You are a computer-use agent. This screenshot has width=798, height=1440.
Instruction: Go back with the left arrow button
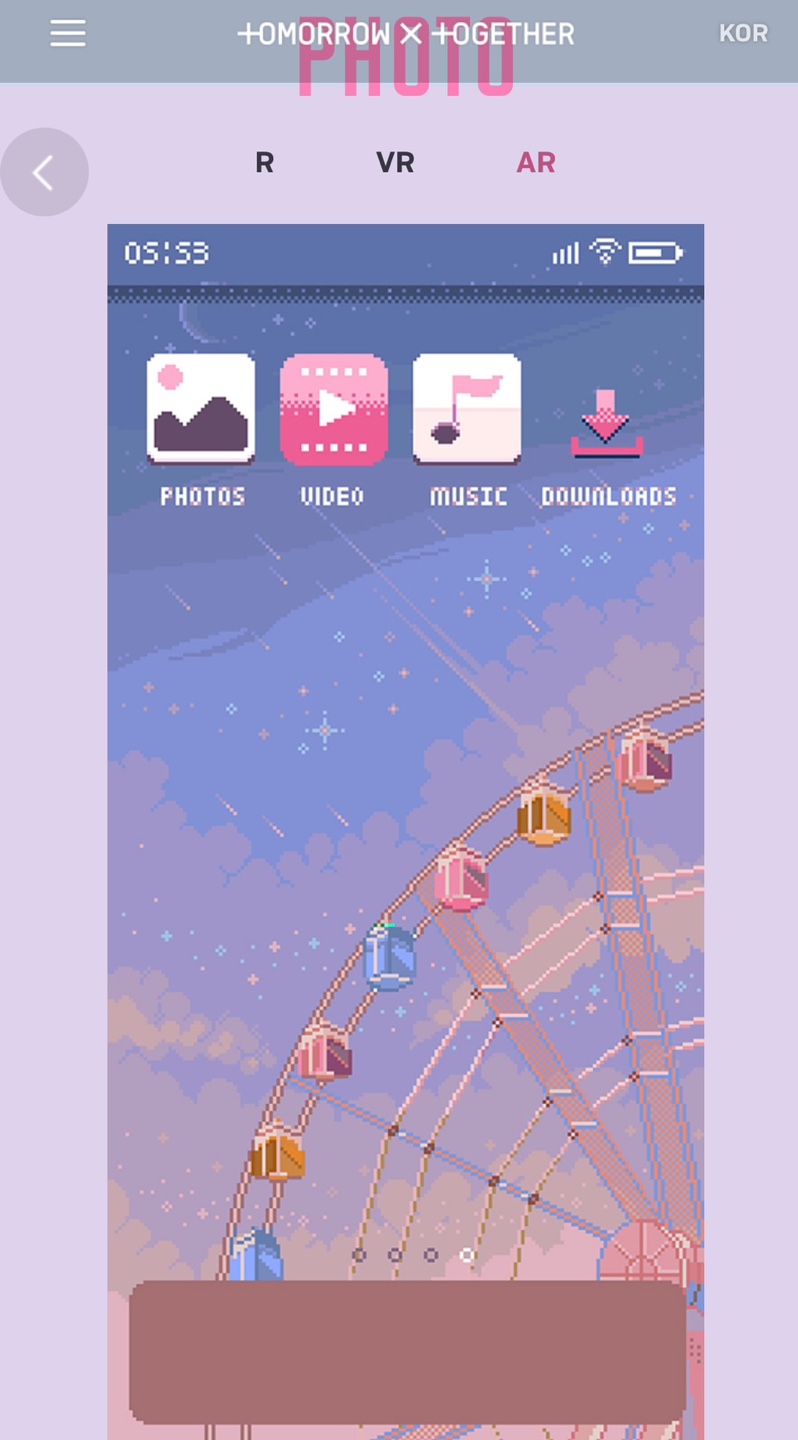(x=44, y=172)
